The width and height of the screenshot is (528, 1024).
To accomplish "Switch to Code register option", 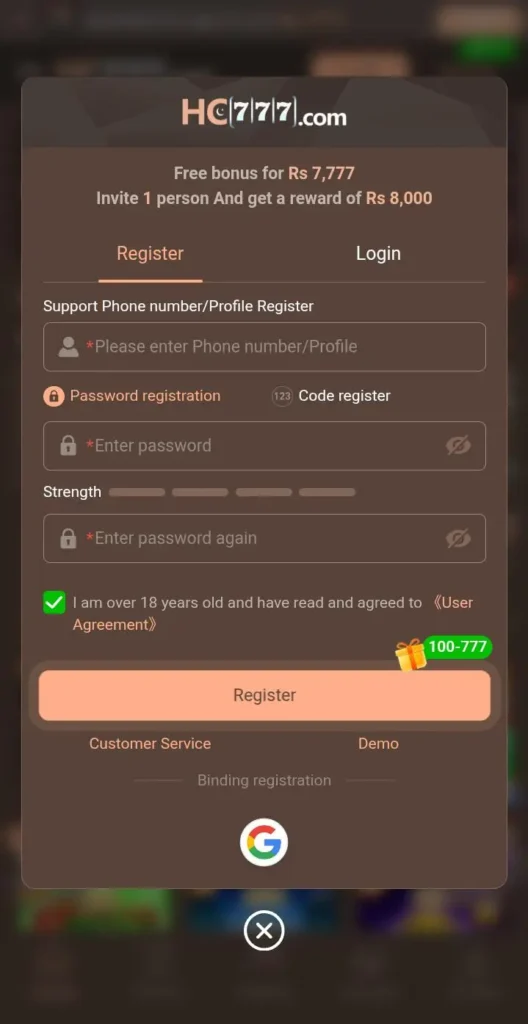I will [331, 396].
